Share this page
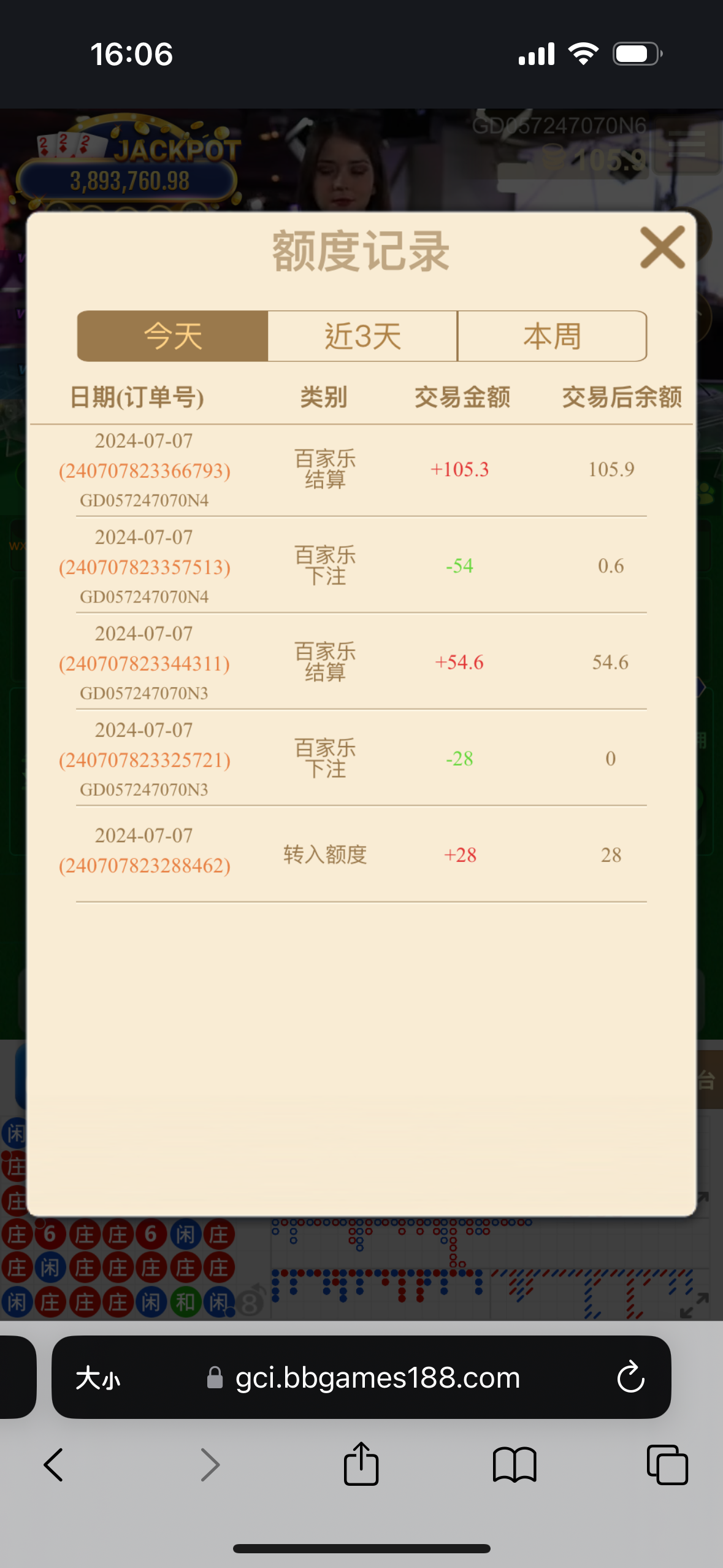This screenshot has height=1568, width=723. pos(361,1464)
